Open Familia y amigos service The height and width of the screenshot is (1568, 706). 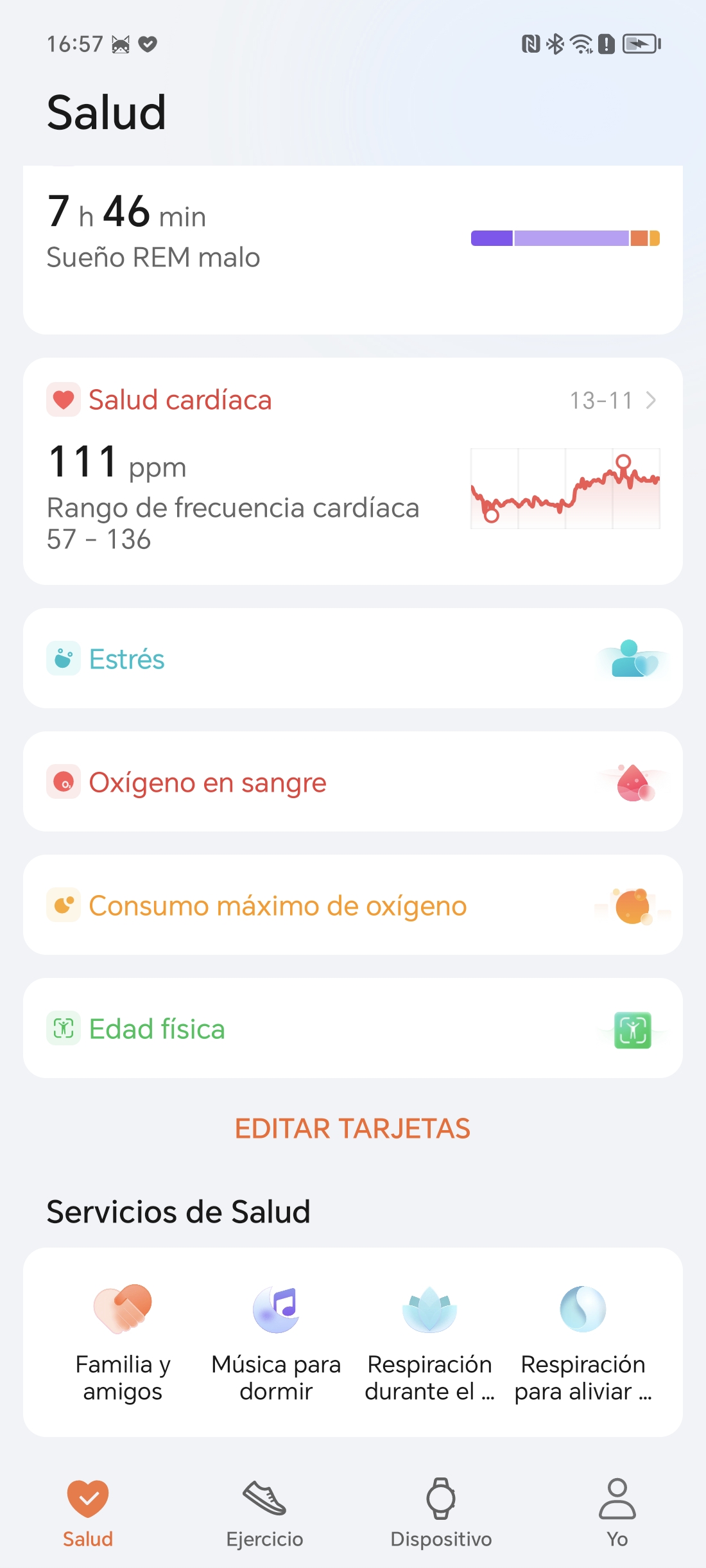(x=123, y=1342)
